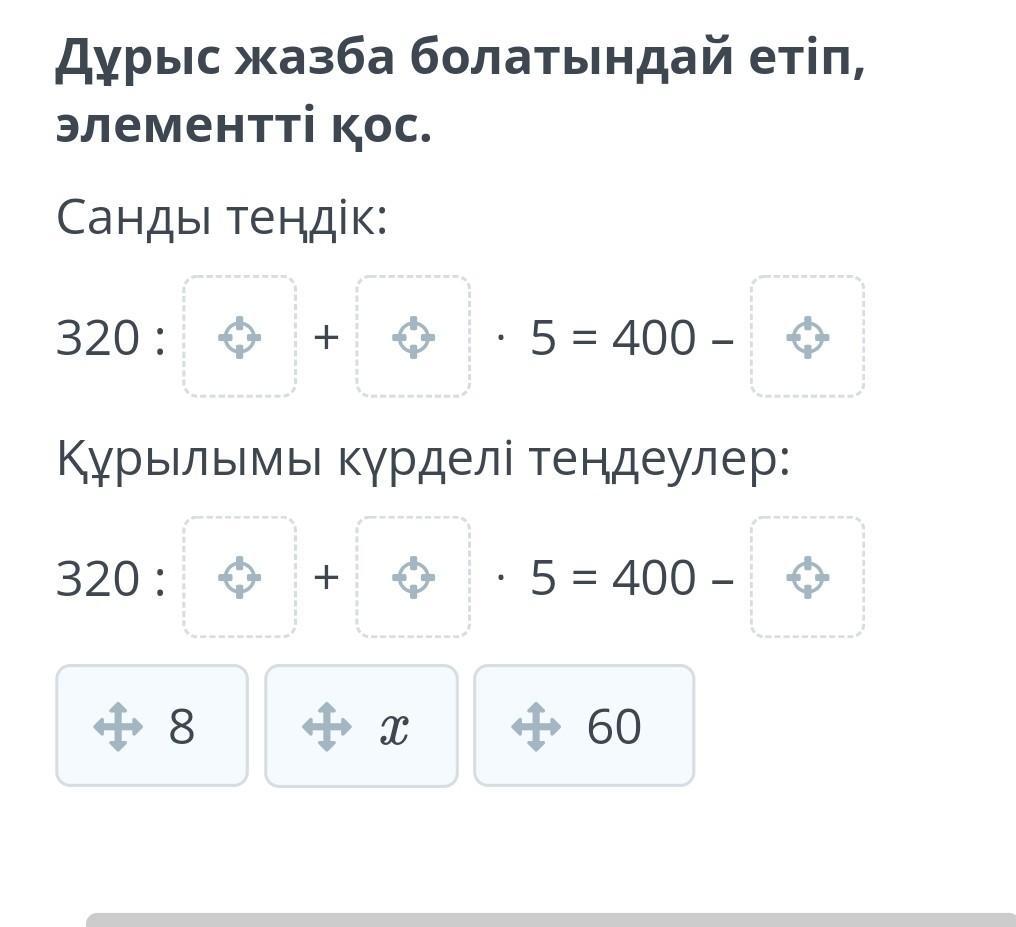
Task: Tap second slot in Құрылымы күрделі теңдеулер equation
Action: [413, 577]
